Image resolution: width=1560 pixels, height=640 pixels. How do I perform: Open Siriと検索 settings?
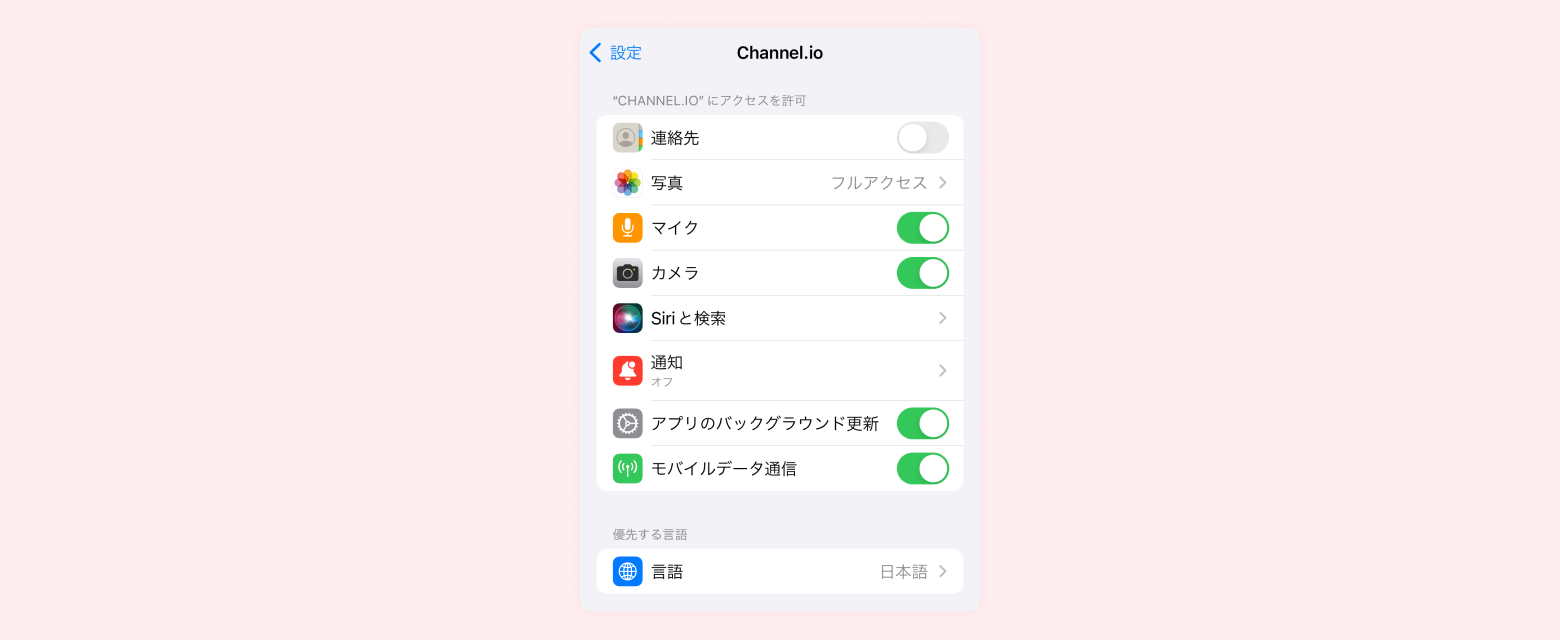coord(780,318)
